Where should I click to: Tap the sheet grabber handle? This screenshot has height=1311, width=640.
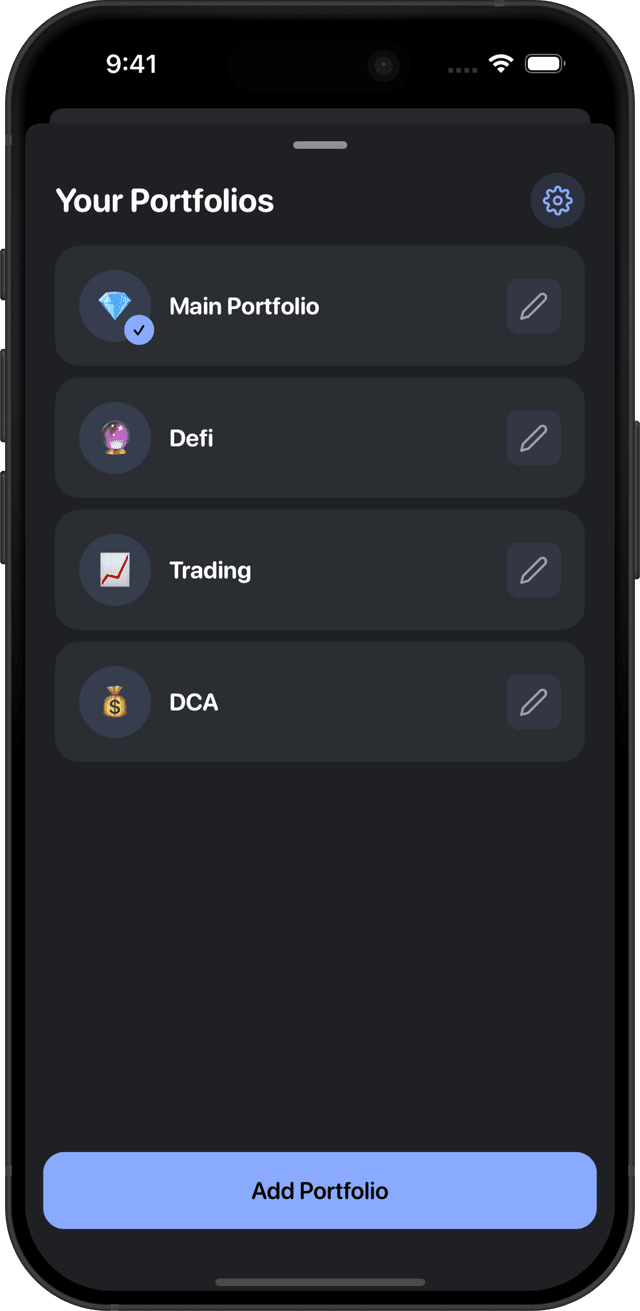tap(320, 145)
